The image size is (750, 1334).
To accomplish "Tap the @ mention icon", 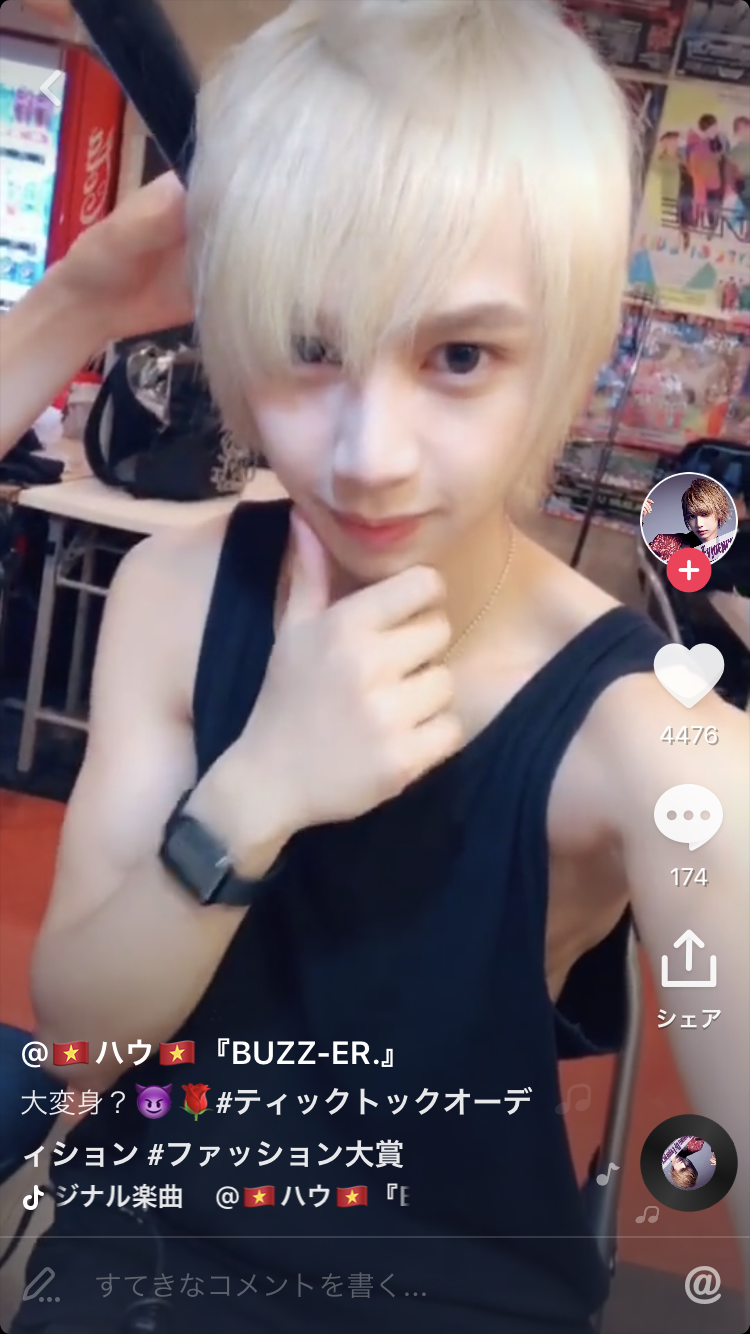I will click(703, 1286).
